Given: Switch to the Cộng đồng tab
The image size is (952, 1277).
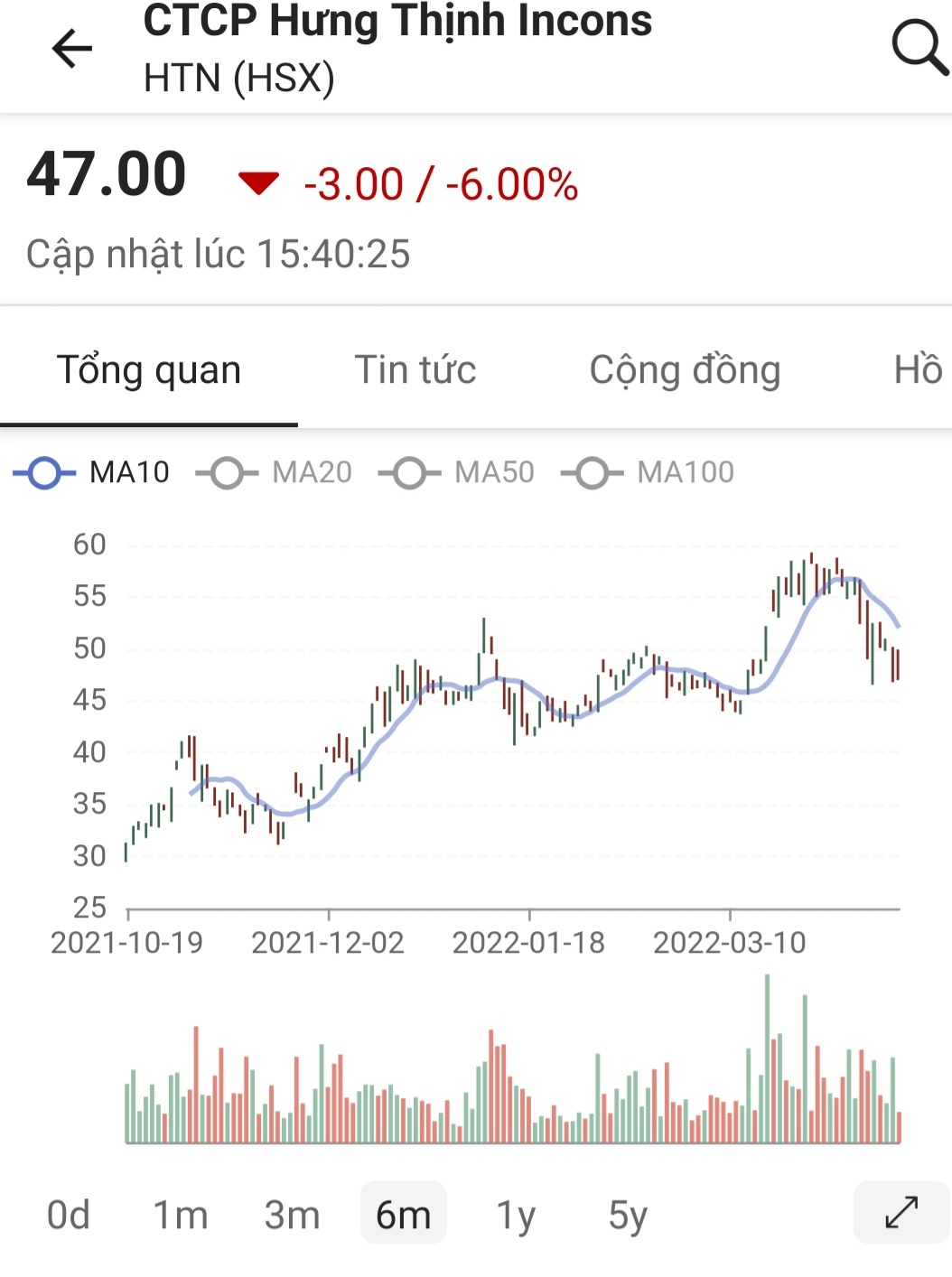Looking at the screenshot, I should (685, 370).
